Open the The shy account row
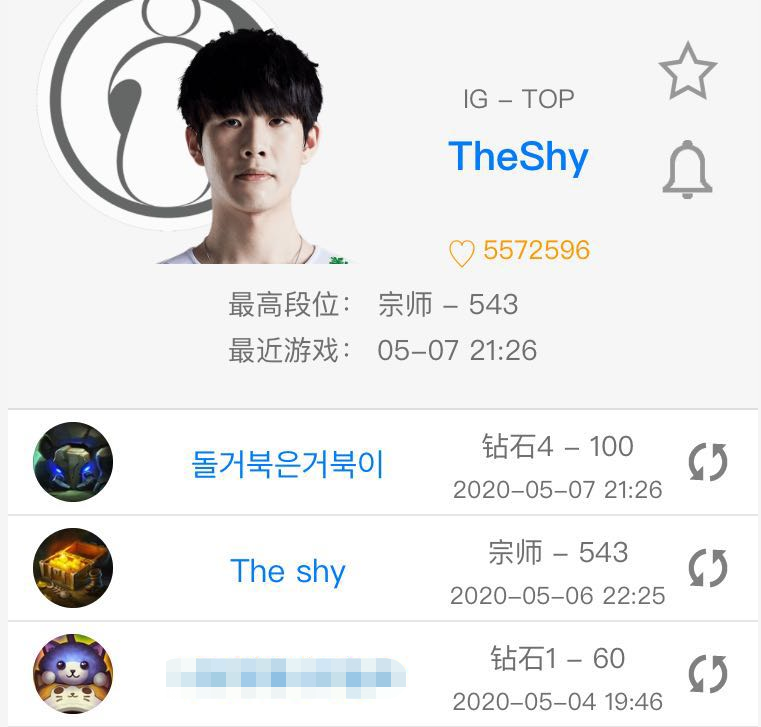Viewport: 761px width, 727px height. pos(288,570)
